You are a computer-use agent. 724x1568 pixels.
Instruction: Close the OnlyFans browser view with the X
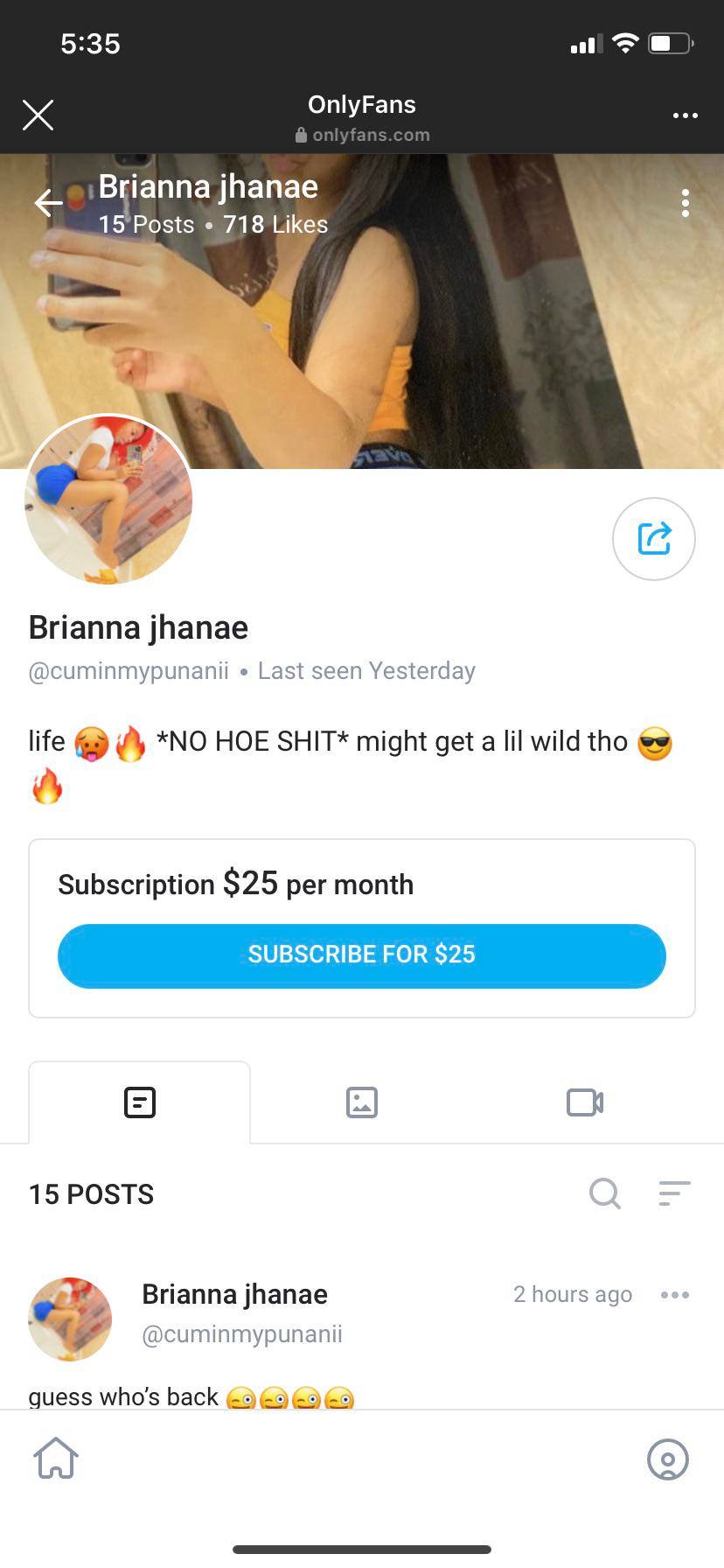(38, 115)
